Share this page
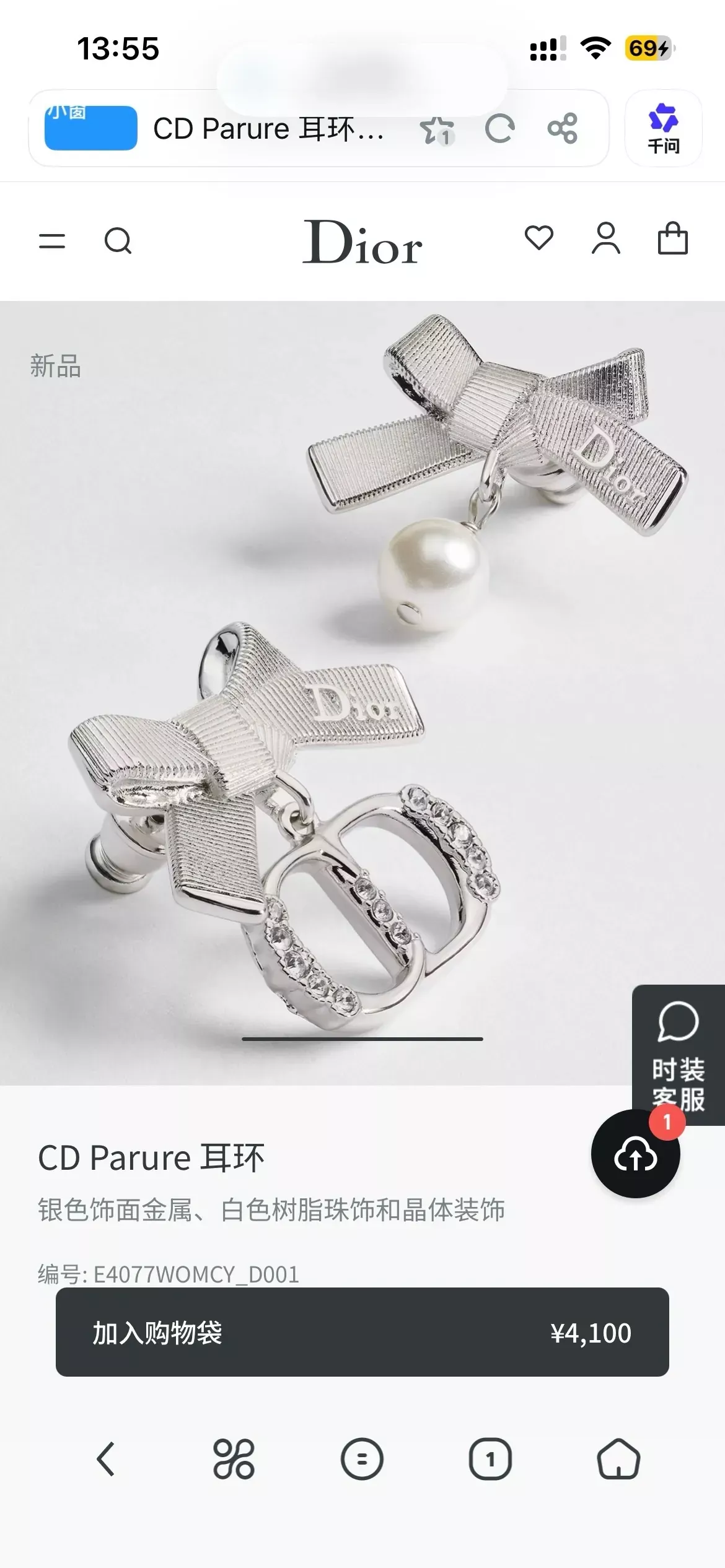 [x=563, y=129]
